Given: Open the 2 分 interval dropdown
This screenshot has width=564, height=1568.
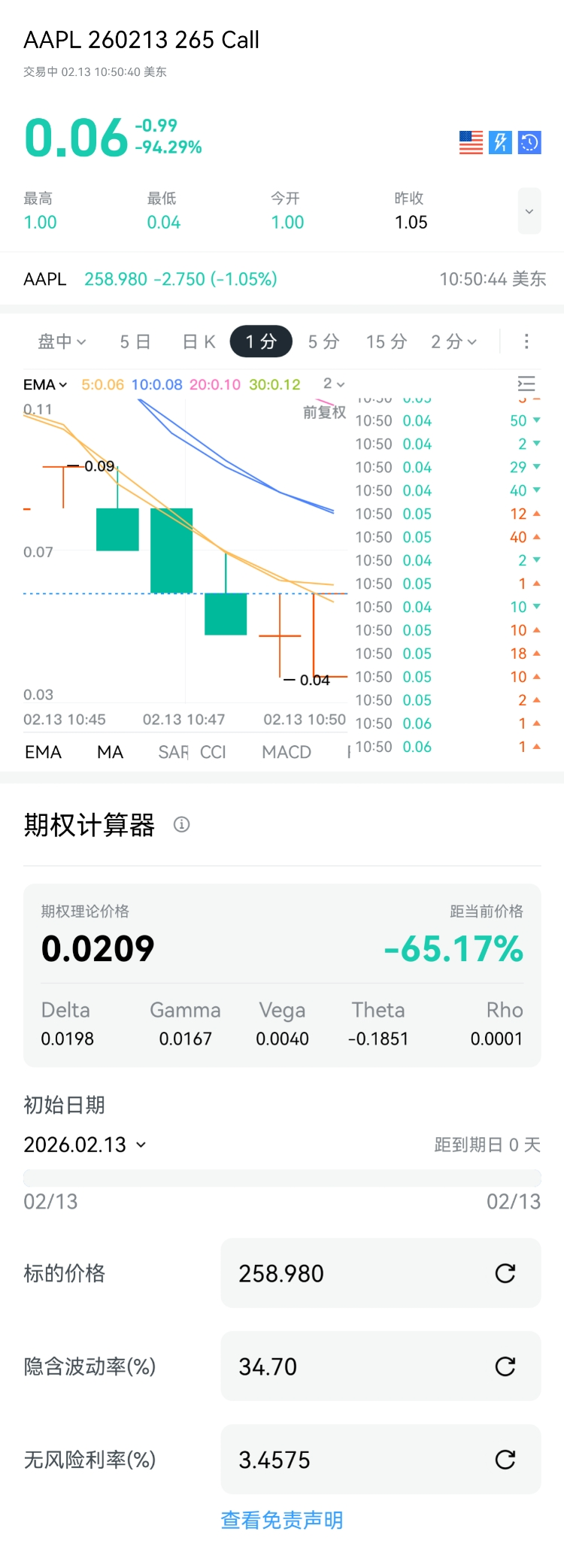Looking at the screenshot, I should [453, 341].
